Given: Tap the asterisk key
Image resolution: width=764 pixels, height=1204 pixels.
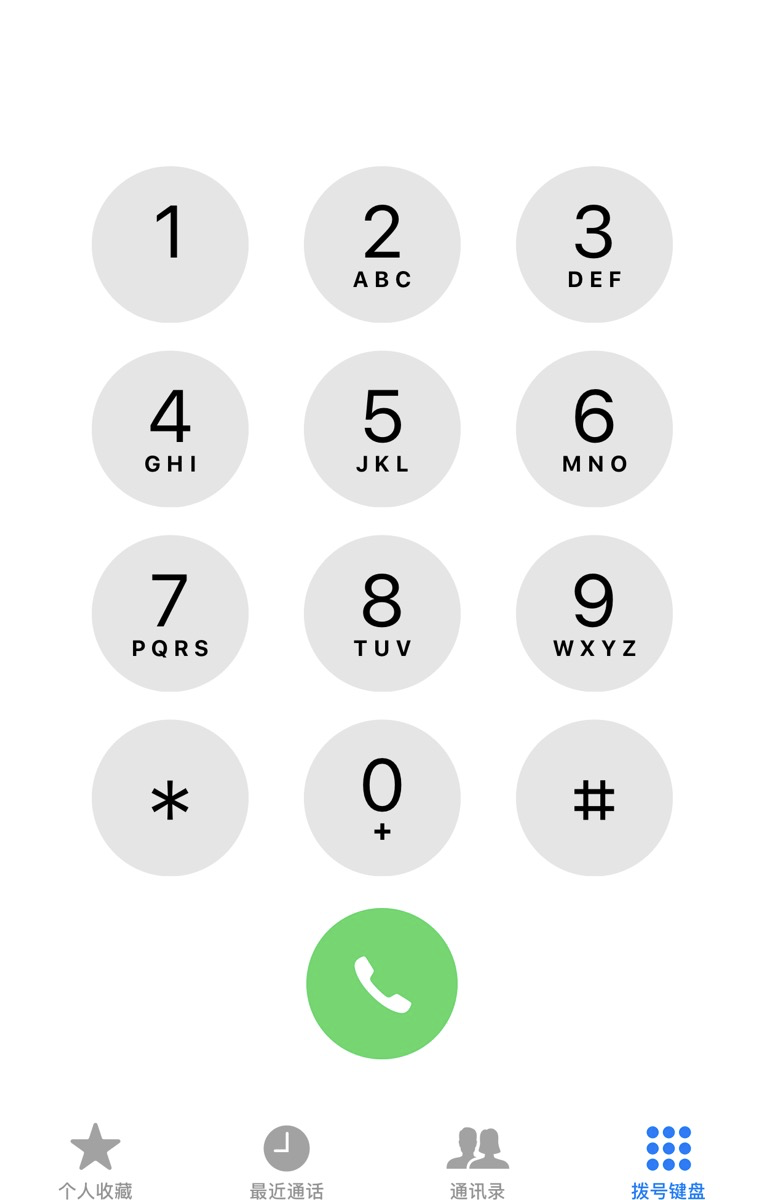Looking at the screenshot, I should [170, 798].
